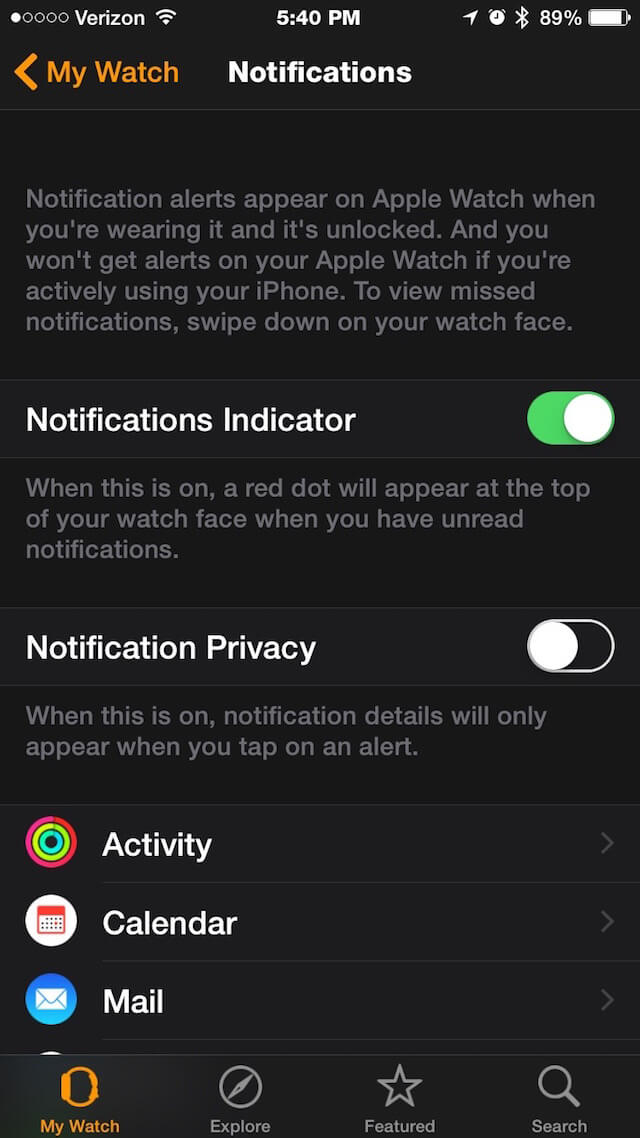Turn off the Notifications Indicator switch
The height and width of the screenshot is (1138, 640).
point(570,419)
